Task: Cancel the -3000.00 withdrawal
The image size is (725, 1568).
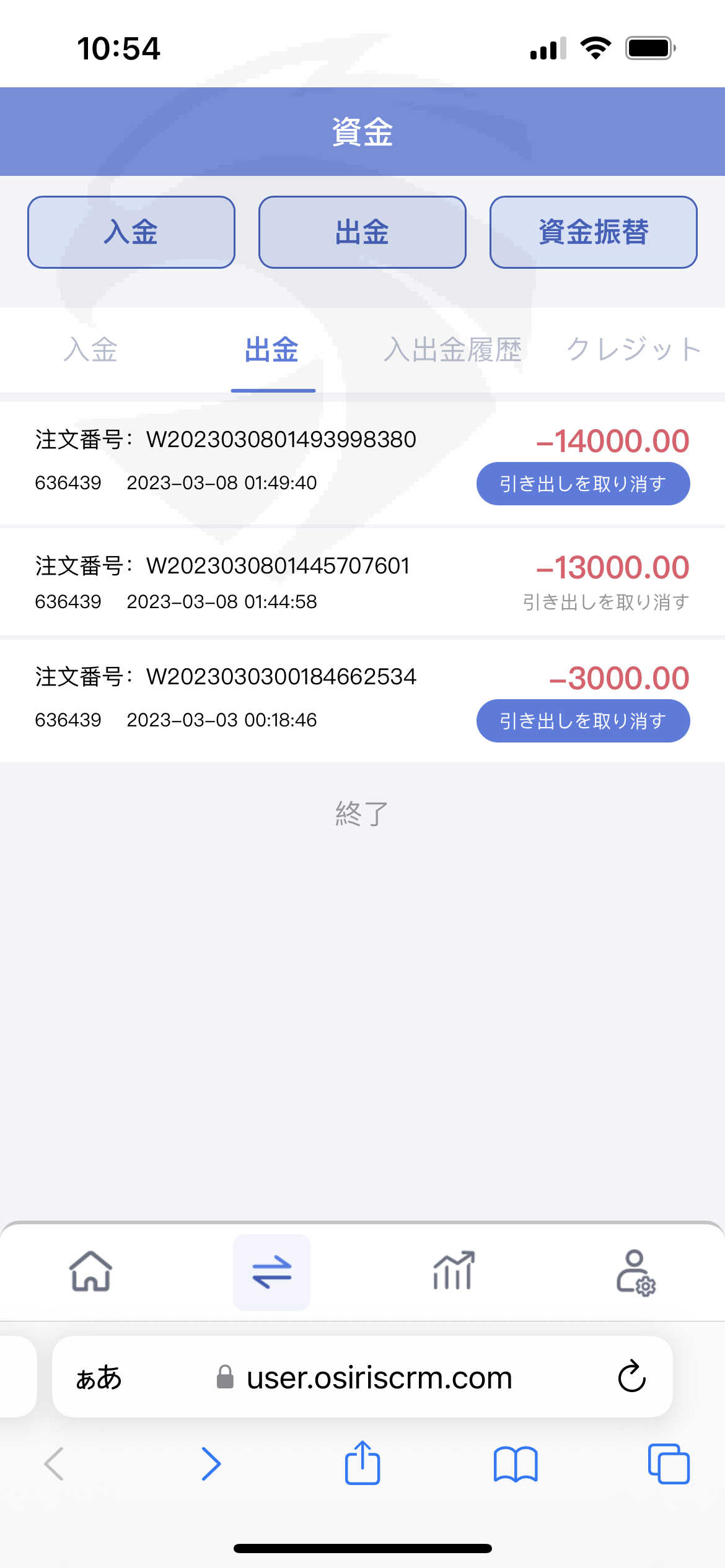Action: [x=582, y=721]
